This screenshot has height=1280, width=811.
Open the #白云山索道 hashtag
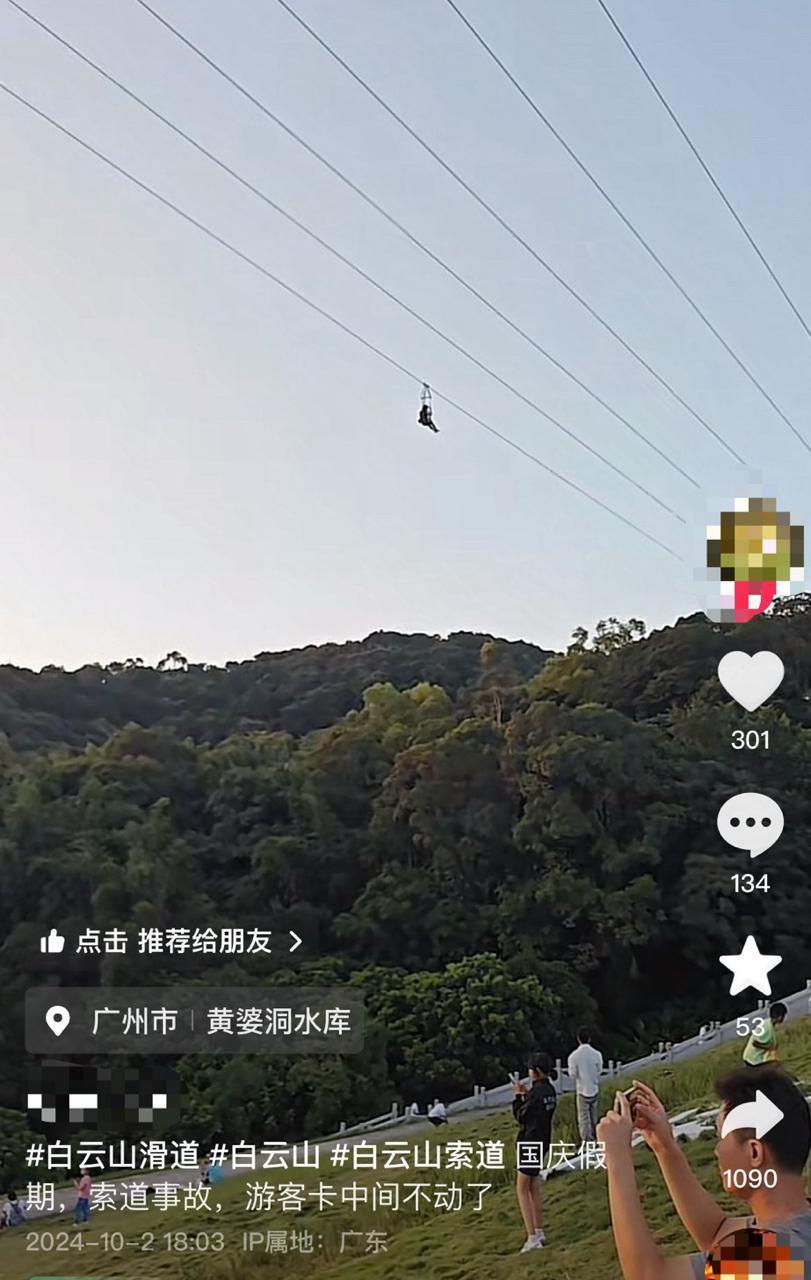coord(418,1155)
